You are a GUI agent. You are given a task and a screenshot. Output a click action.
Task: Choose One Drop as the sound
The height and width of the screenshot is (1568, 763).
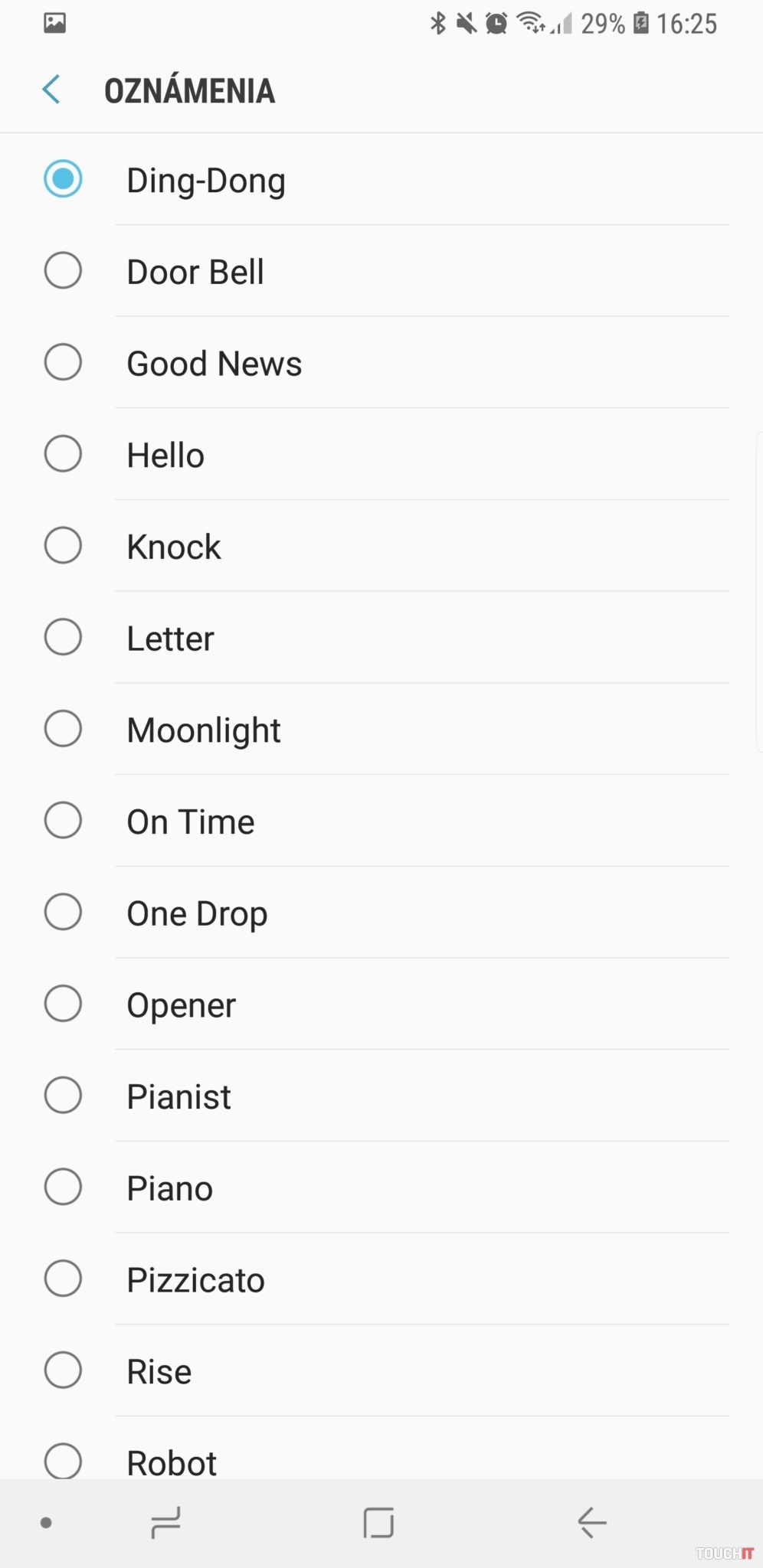click(x=63, y=912)
